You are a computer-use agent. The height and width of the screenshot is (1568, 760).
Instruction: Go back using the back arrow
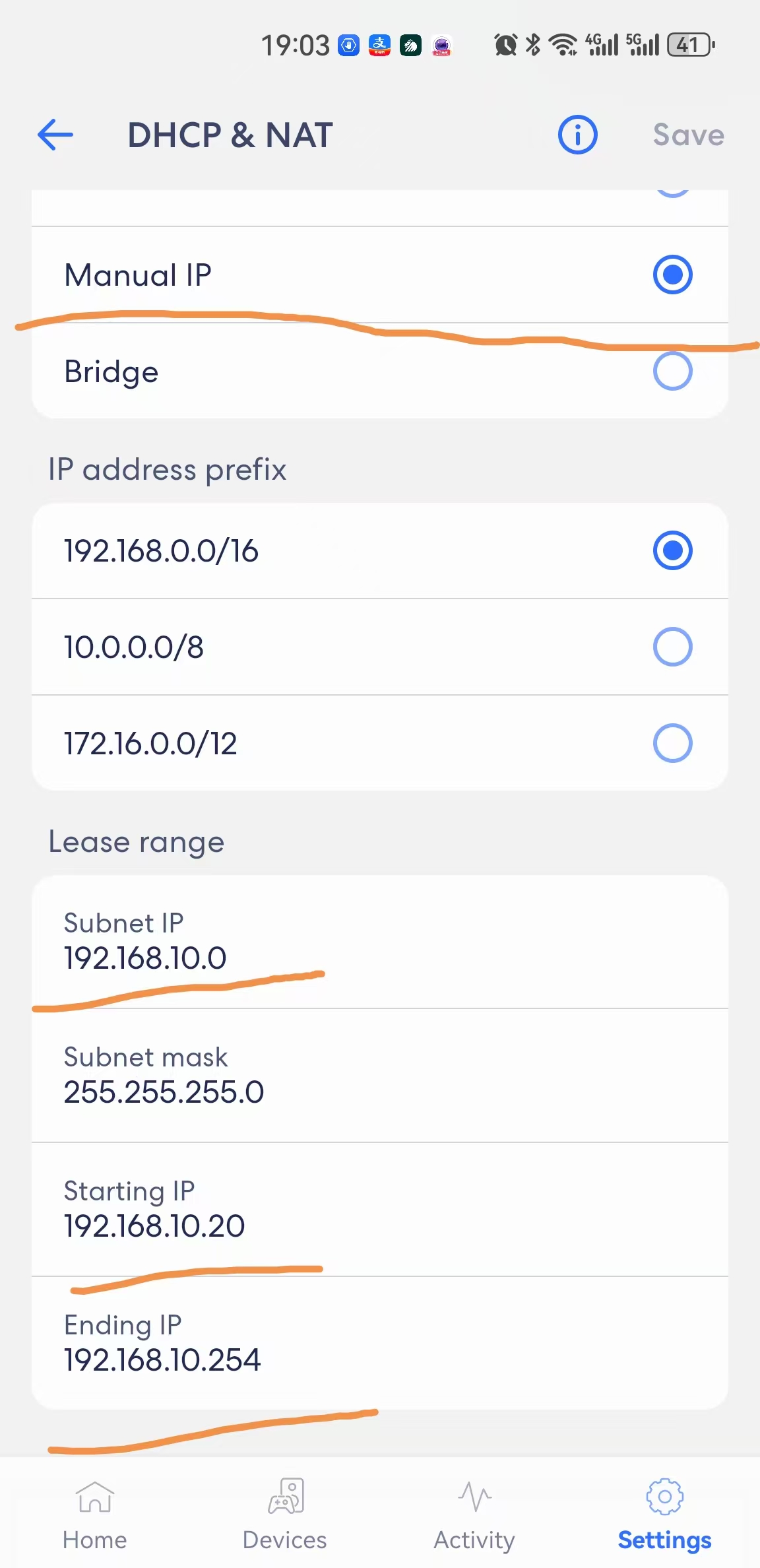[55, 135]
